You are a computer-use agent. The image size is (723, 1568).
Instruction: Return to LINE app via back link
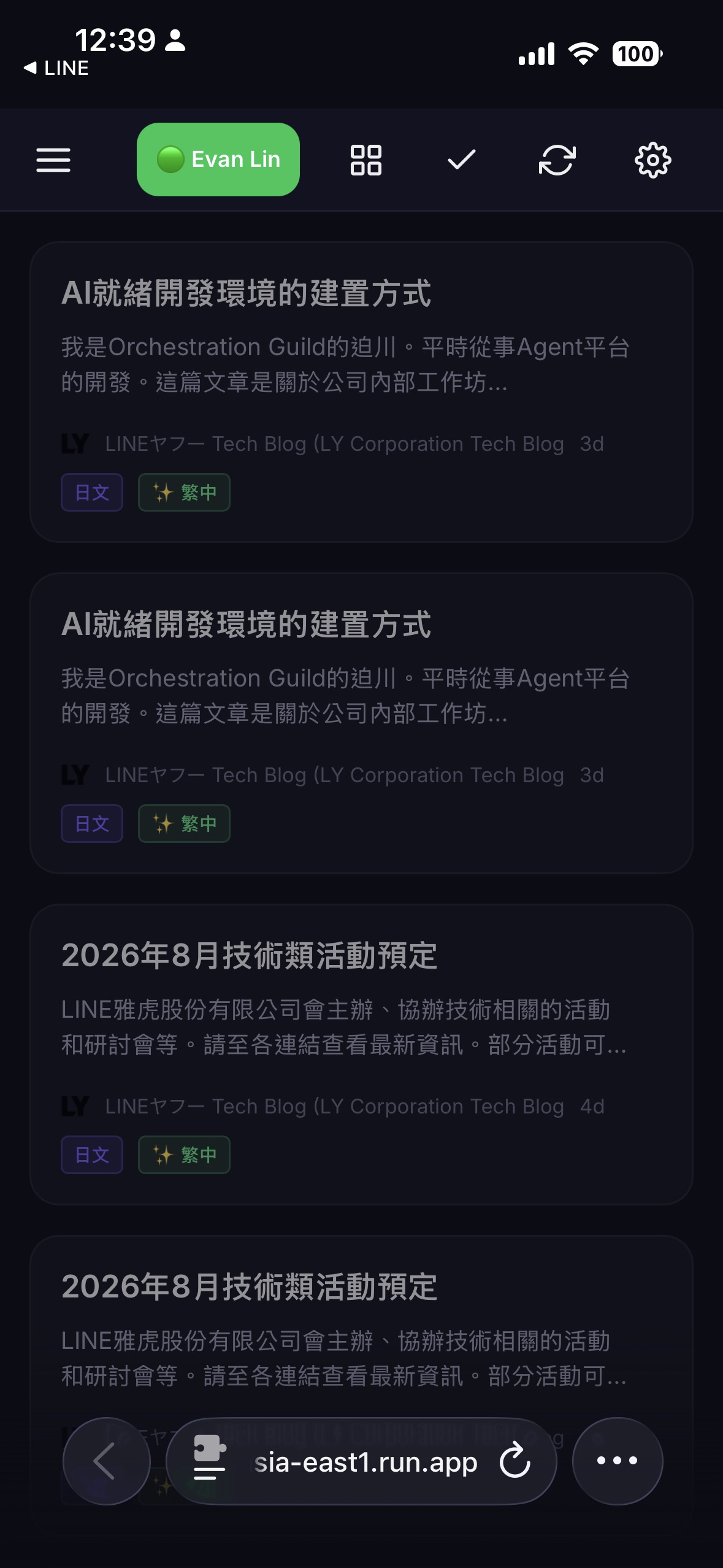coord(56,68)
